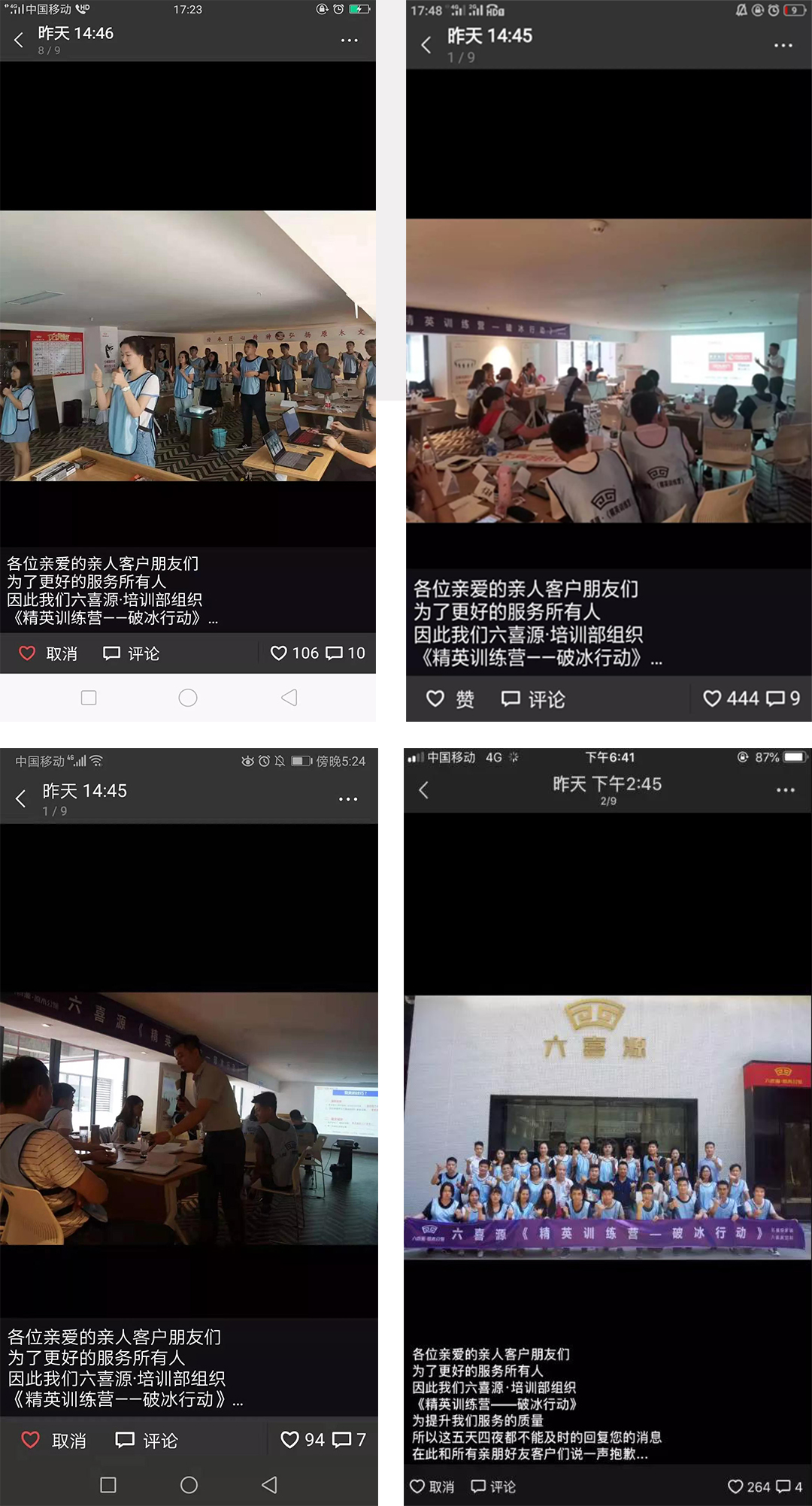Tap the red heart icon beside 取消
The image size is (812, 1506).
pos(28,653)
